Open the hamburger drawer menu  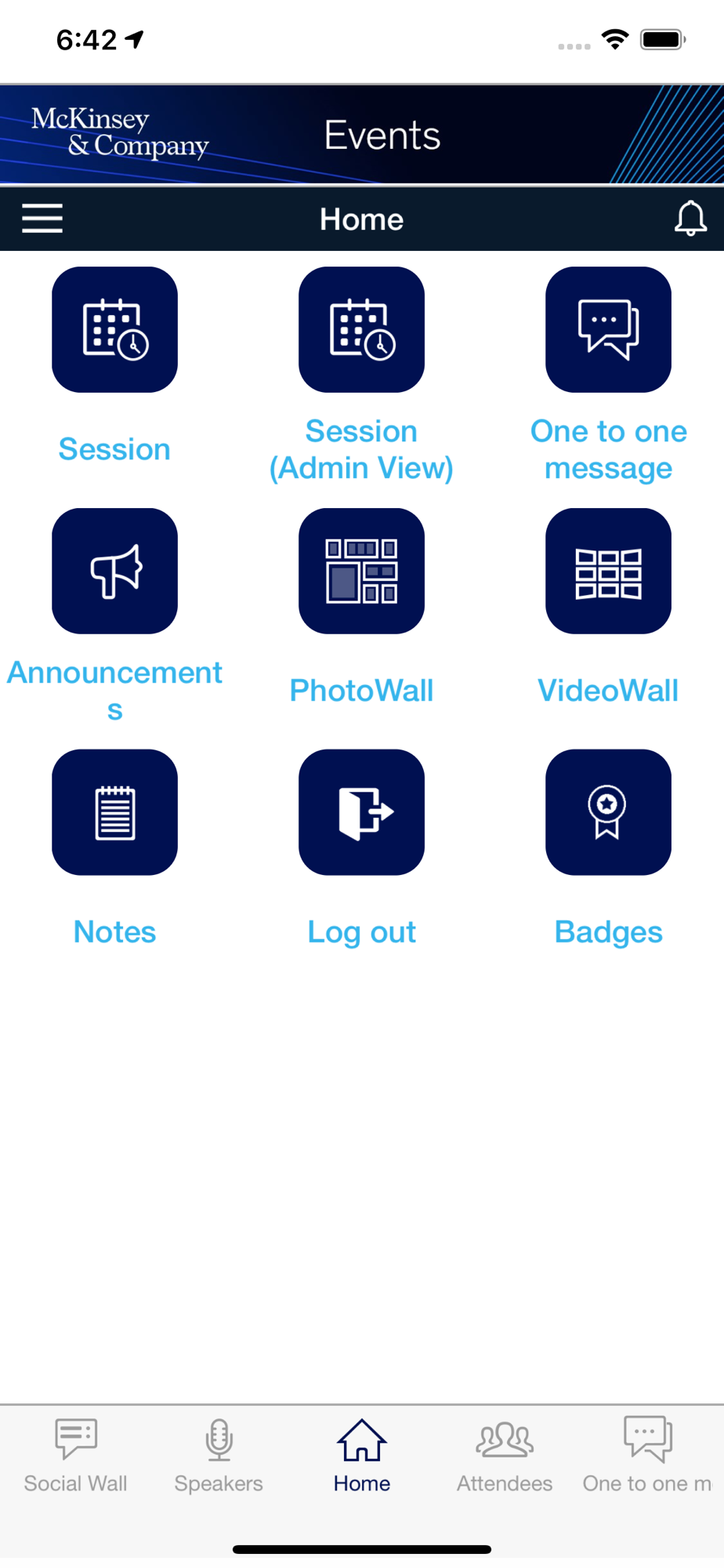pyautogui.click(x=42, y=219)
